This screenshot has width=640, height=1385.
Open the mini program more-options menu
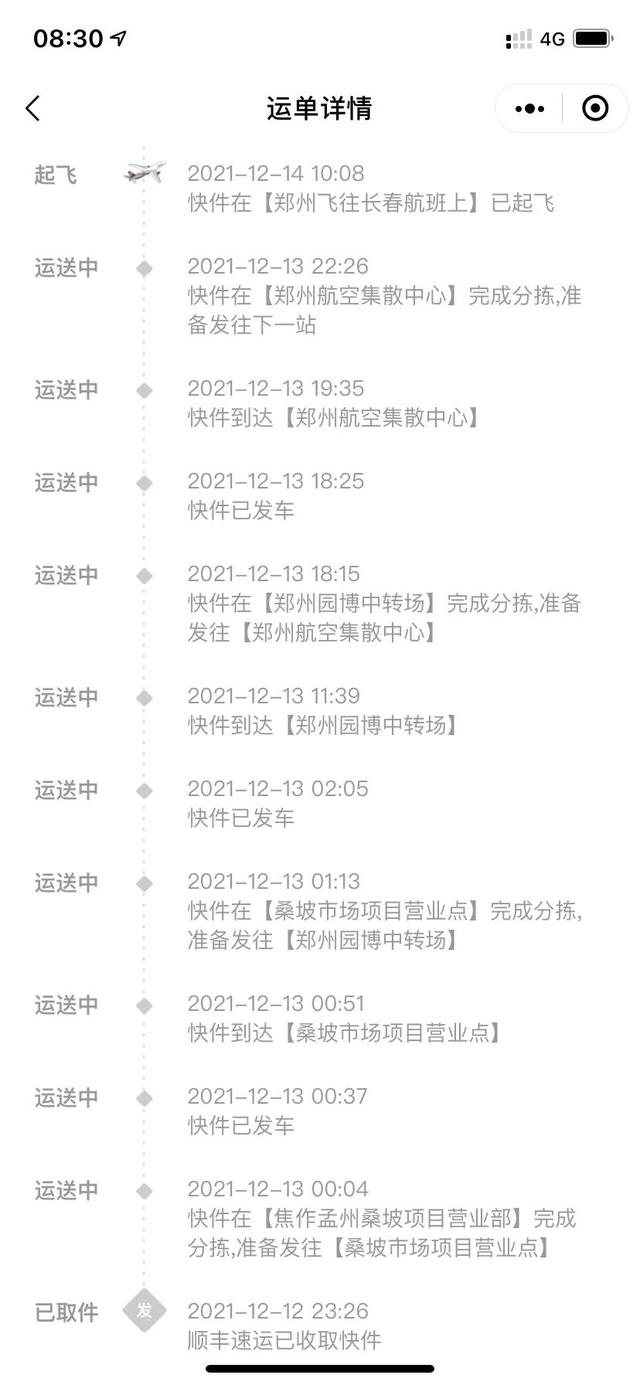pyautogui.click(x=530, y=108)
